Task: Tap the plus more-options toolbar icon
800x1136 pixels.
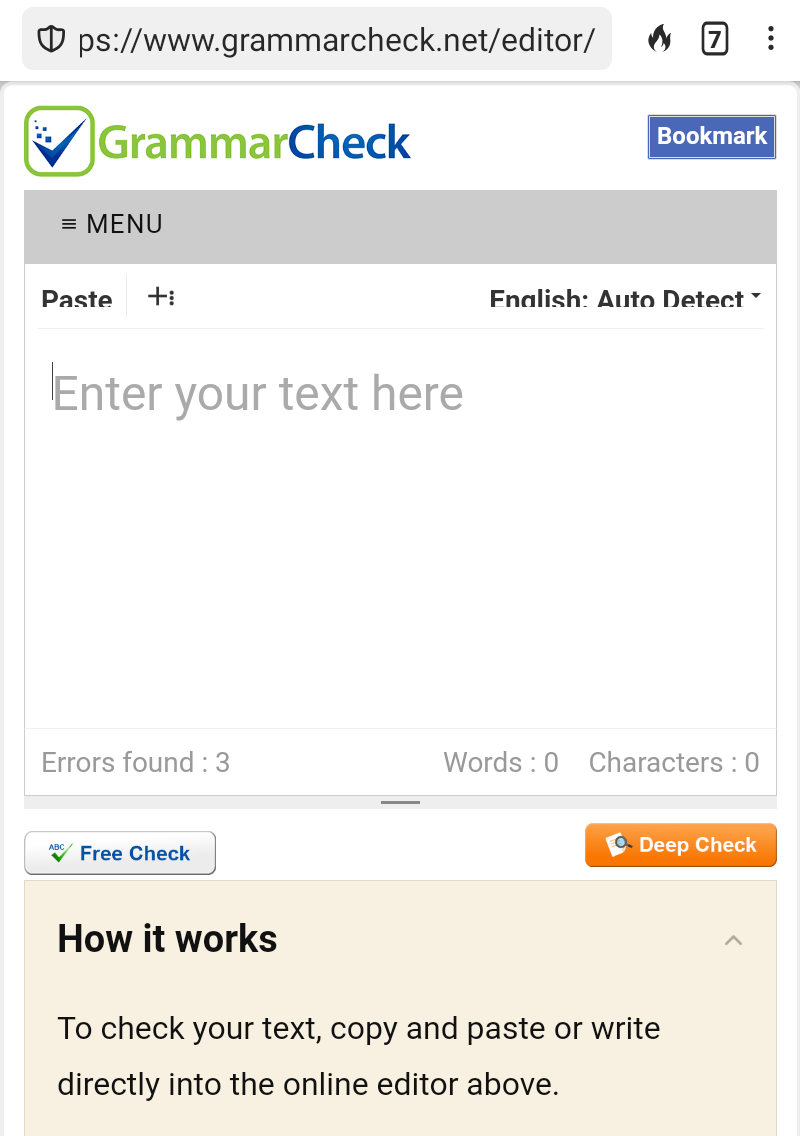Action: (x=160, y=297)
